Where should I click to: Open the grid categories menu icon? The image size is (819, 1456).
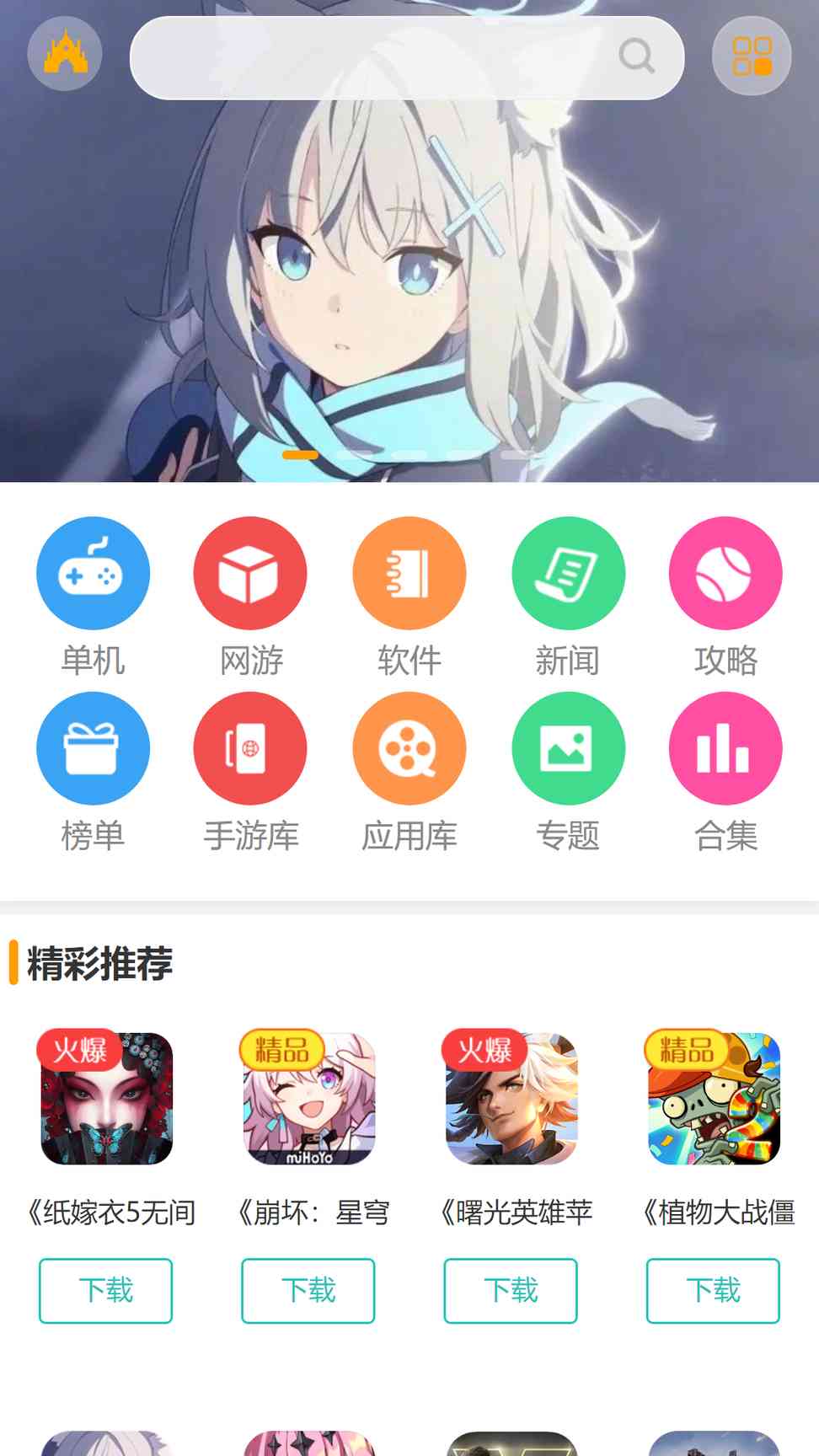coord(752,56)
